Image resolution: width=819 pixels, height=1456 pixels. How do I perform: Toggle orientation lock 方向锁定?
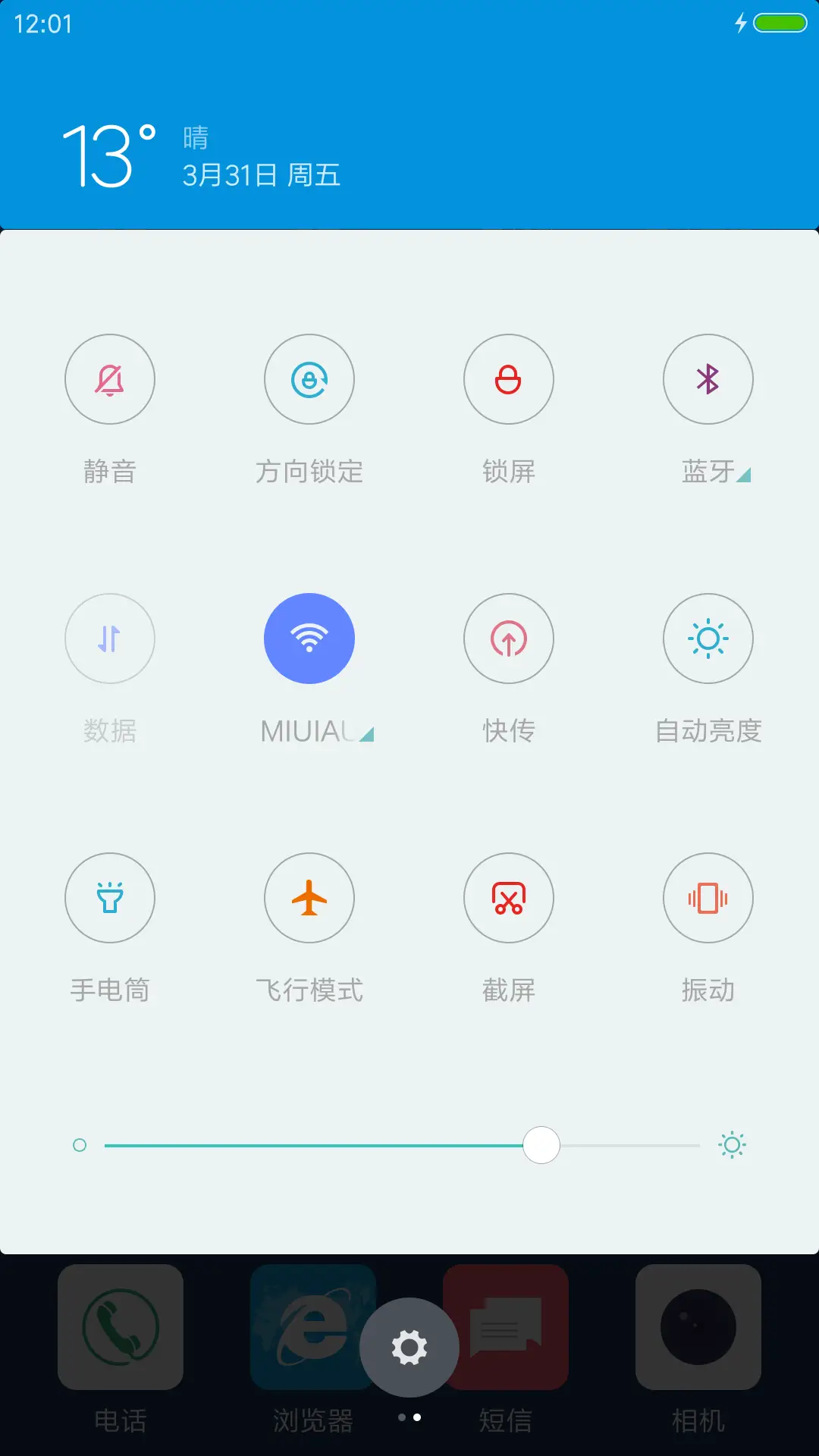pos(309,379)
